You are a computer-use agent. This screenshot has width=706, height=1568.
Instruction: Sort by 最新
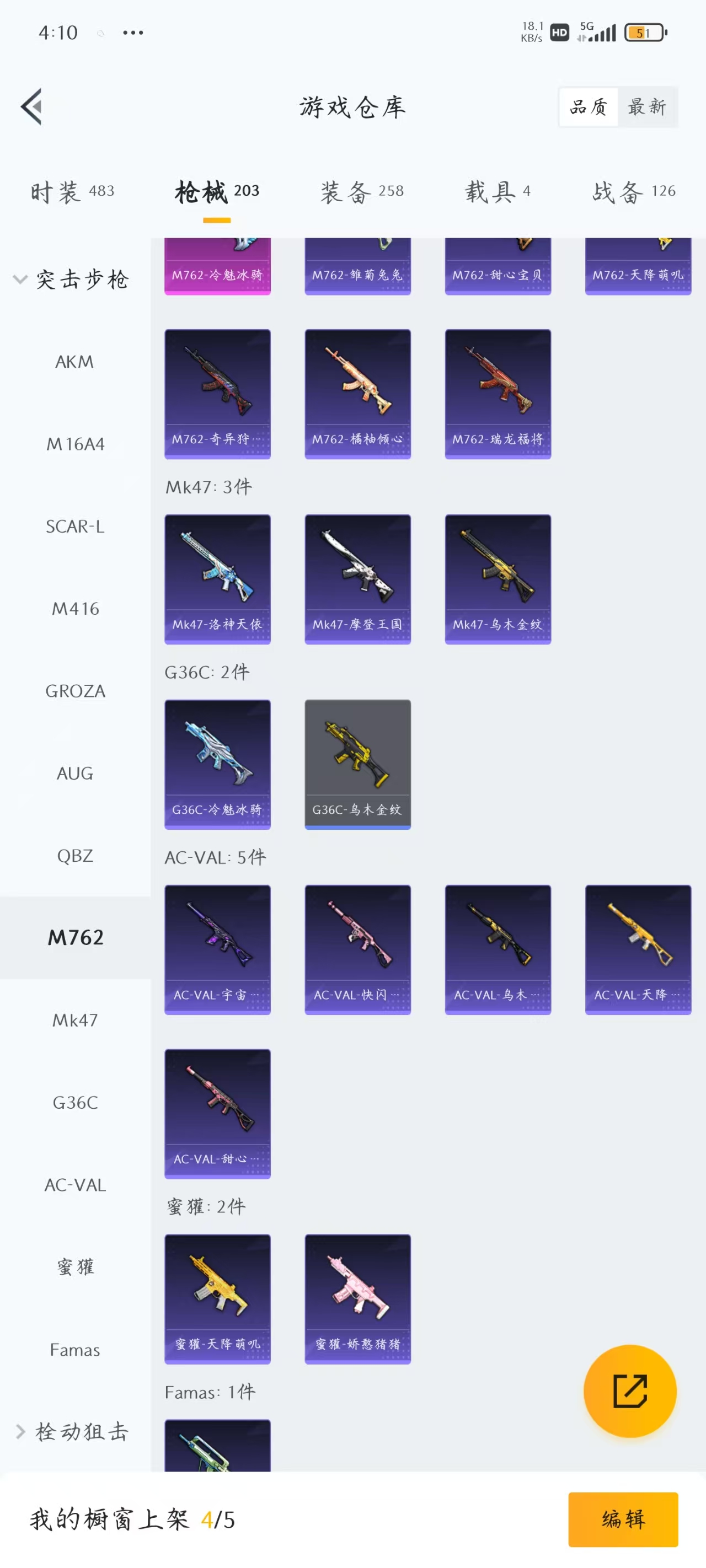coord(646,106)
